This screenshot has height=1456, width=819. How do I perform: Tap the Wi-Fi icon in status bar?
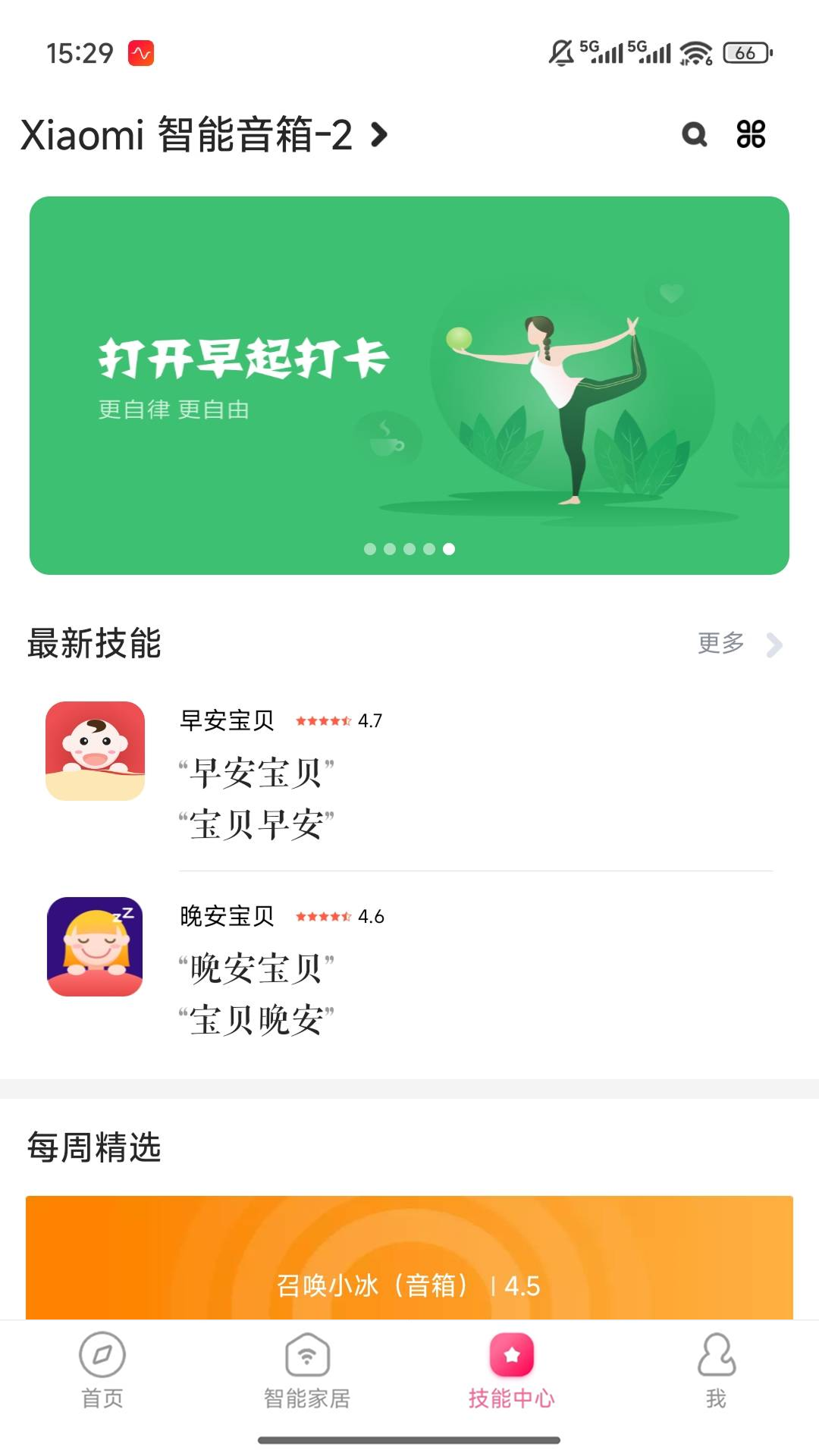coord(695,52)
